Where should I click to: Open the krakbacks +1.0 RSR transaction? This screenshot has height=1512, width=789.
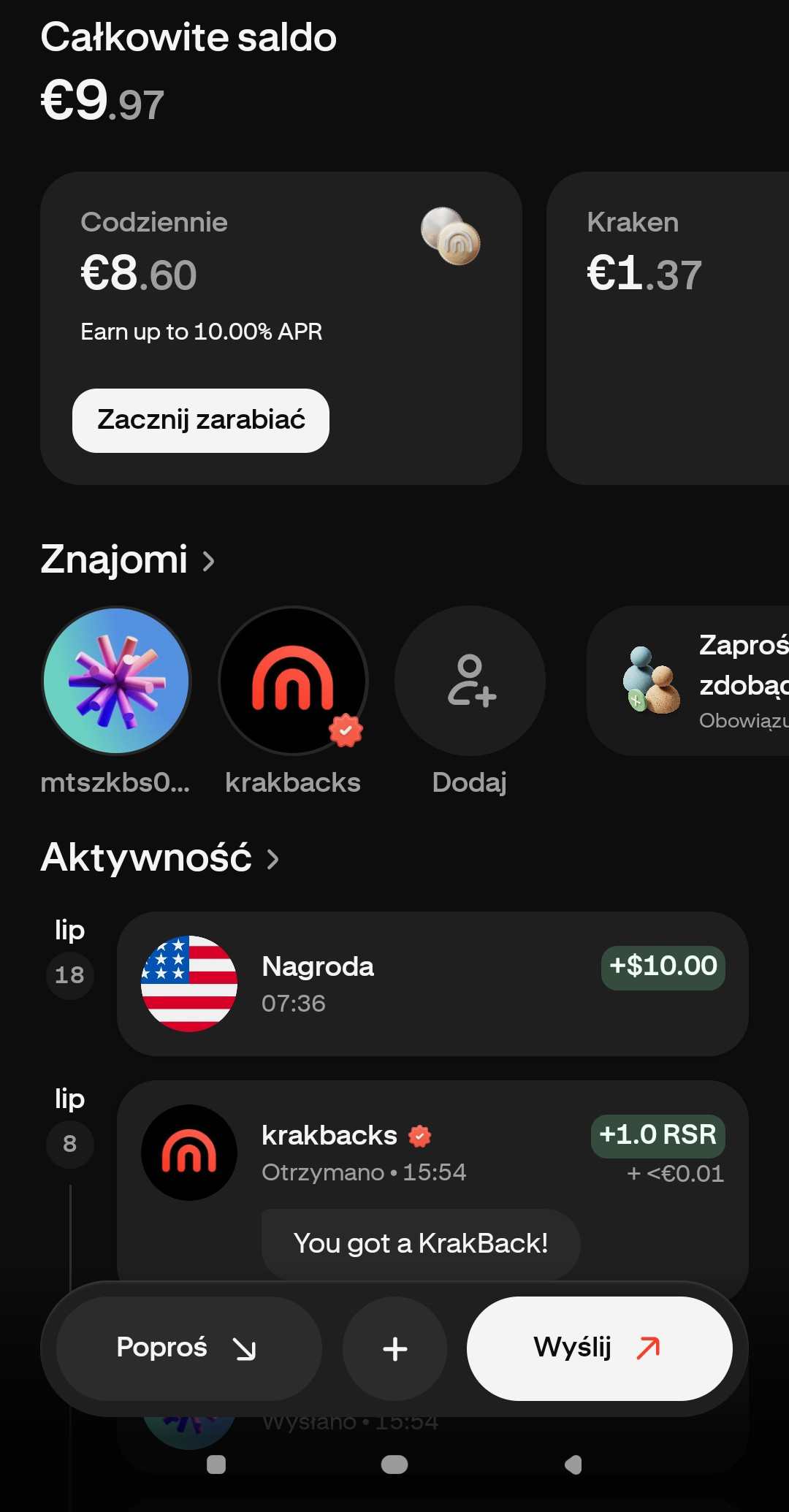(x=432, y=1180)
